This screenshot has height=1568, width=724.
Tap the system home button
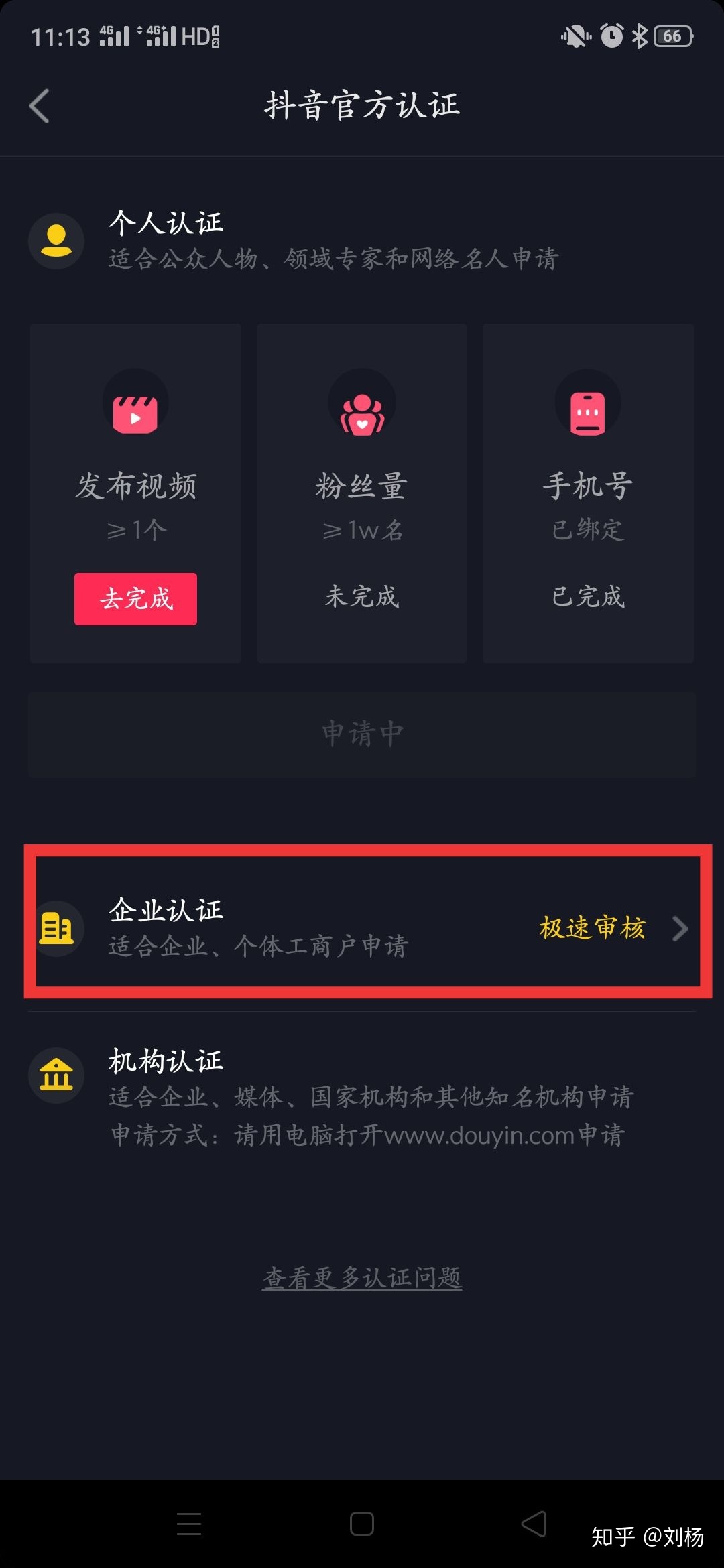click(362, 1524)
